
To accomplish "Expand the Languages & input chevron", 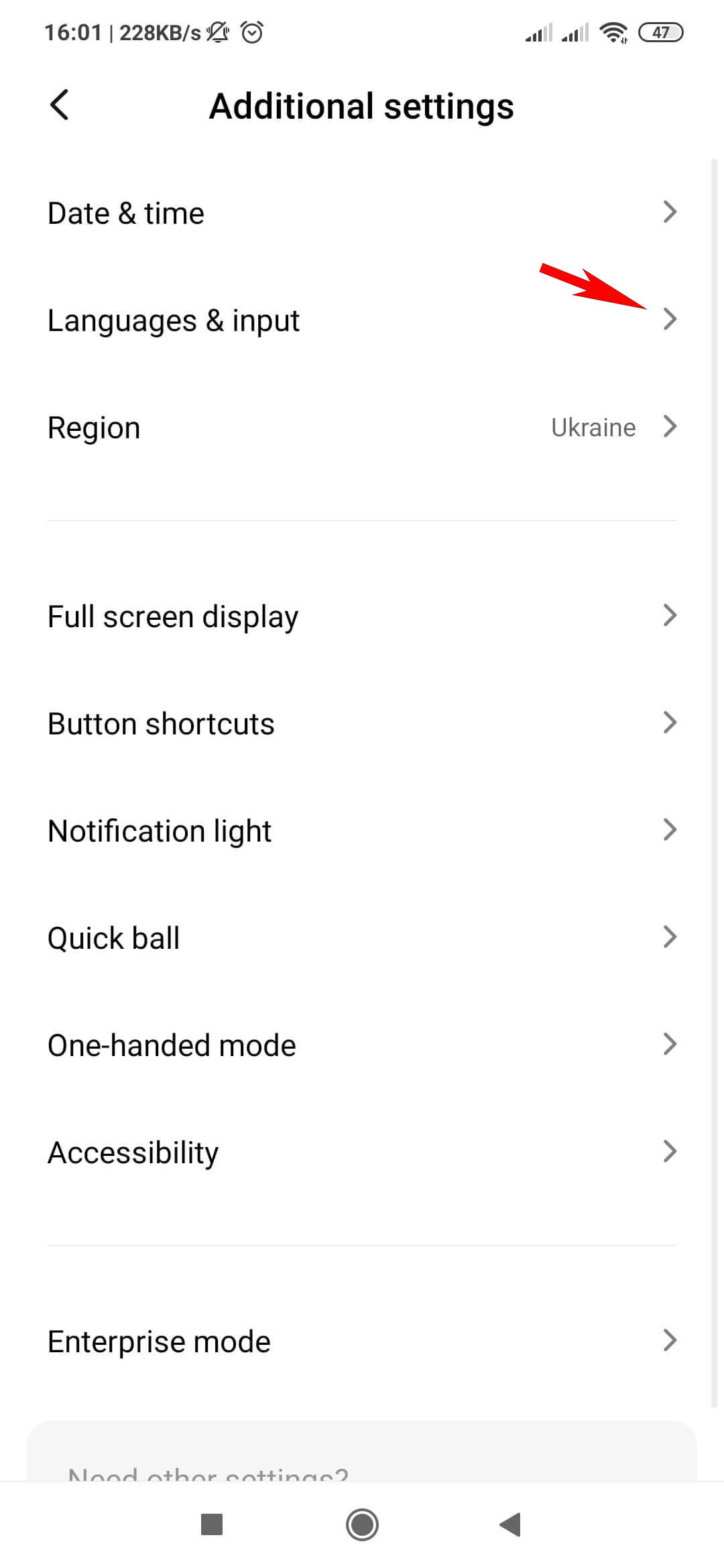I will (x=670, y=320).
